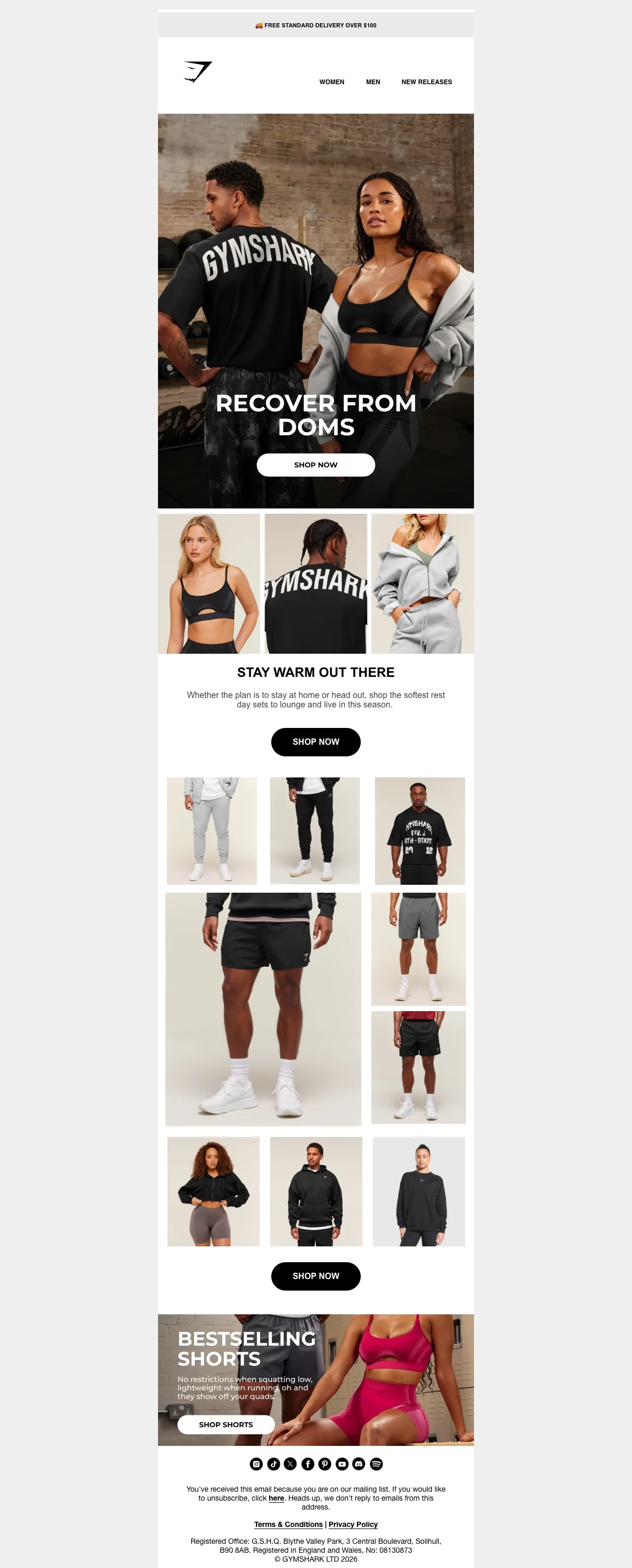This screenshot has height=1568, width=632.
Task: Open the Women navigation link
Action: point(331,82)
